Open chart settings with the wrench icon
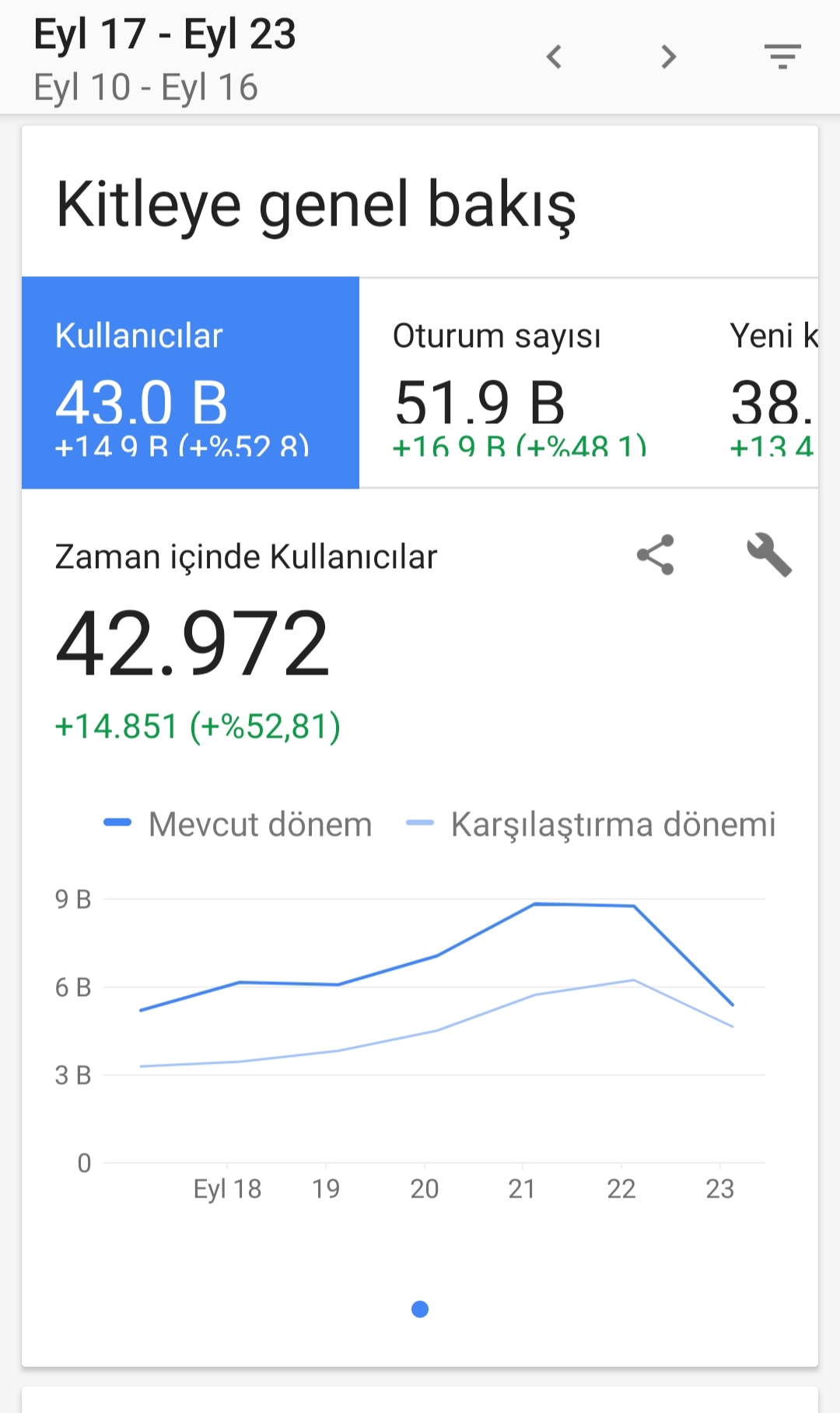The height and width of the screenshot is (1413, 840). (x=769, y=555)
